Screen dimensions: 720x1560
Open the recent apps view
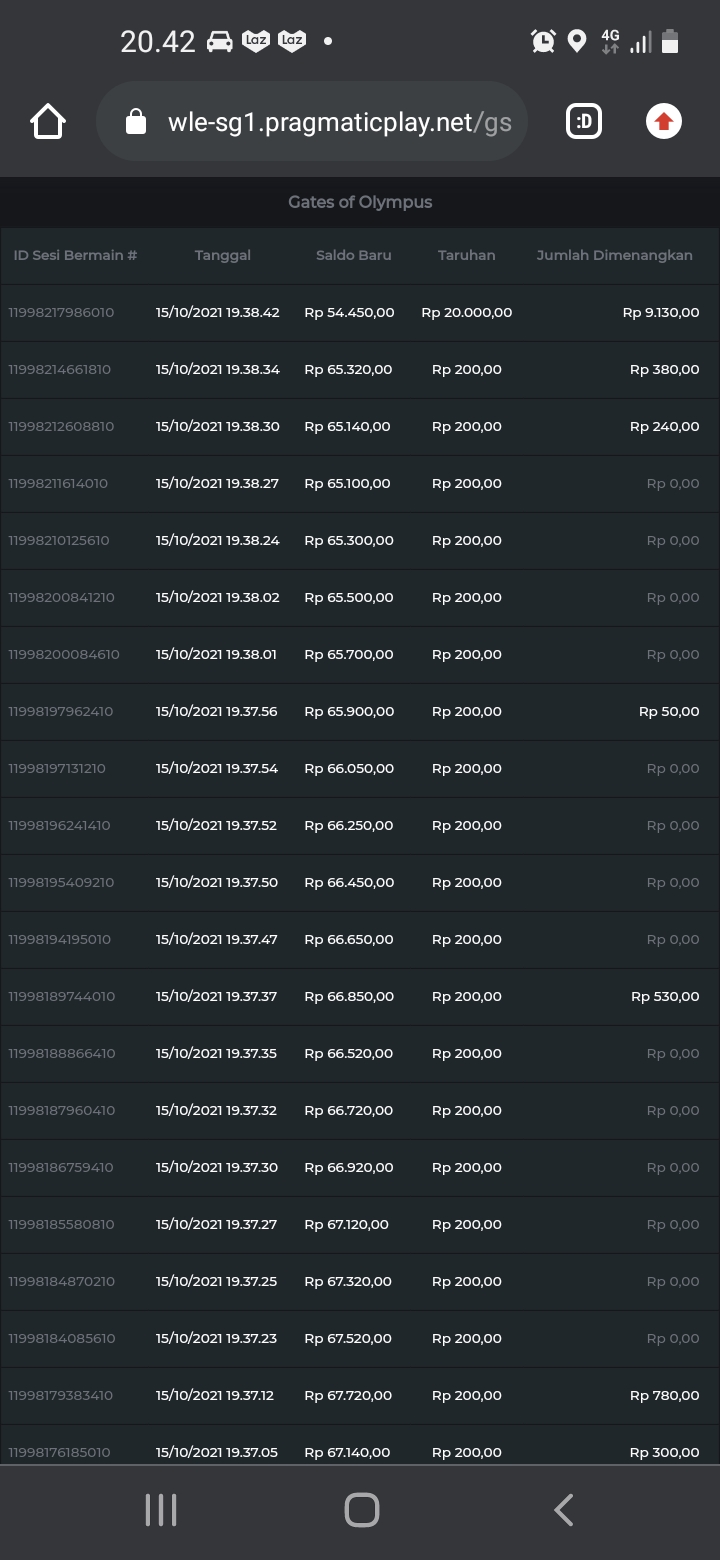(x=160, y=1510)
